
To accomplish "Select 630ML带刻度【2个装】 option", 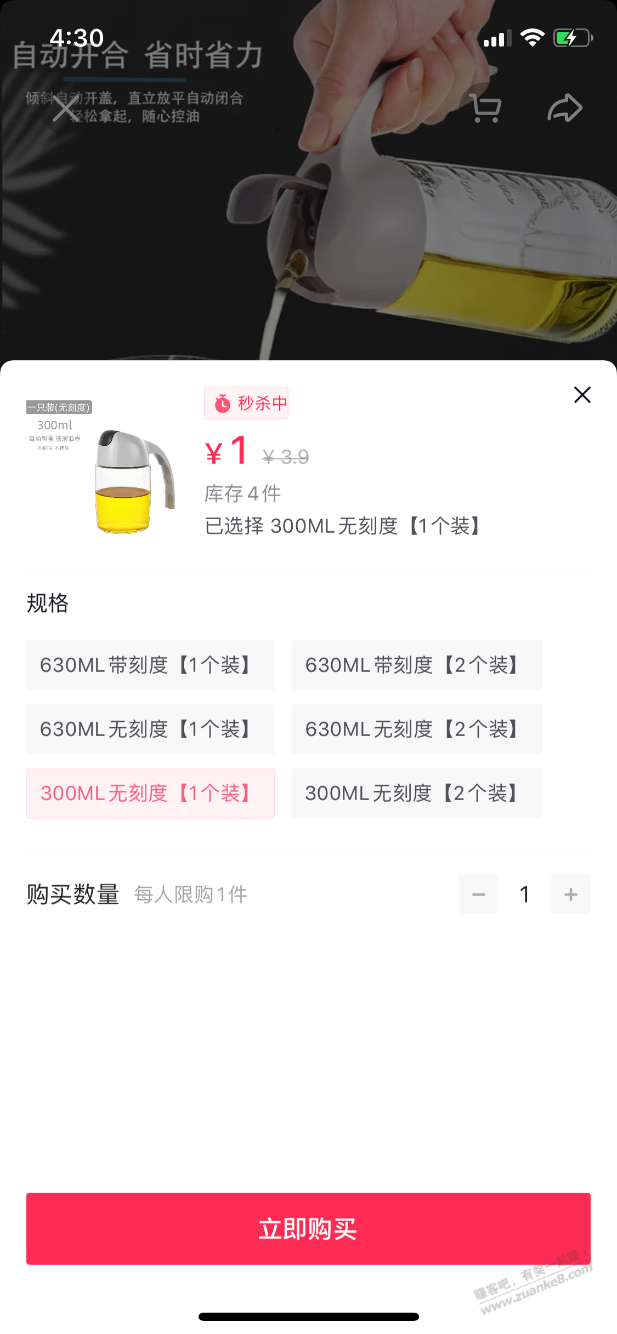I will point(417,665).
